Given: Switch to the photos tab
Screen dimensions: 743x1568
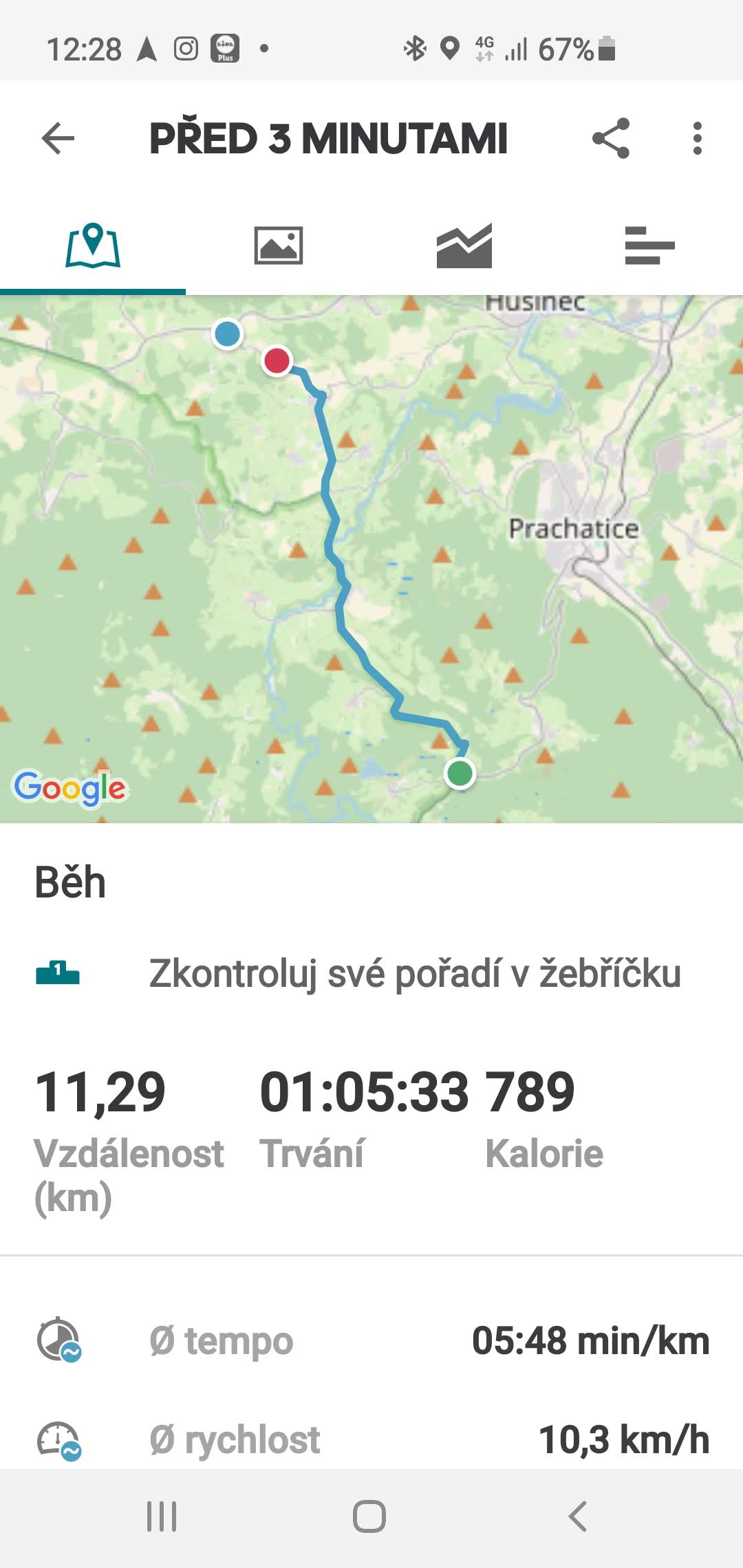Looking at the screenshot, I should (279, 246).
